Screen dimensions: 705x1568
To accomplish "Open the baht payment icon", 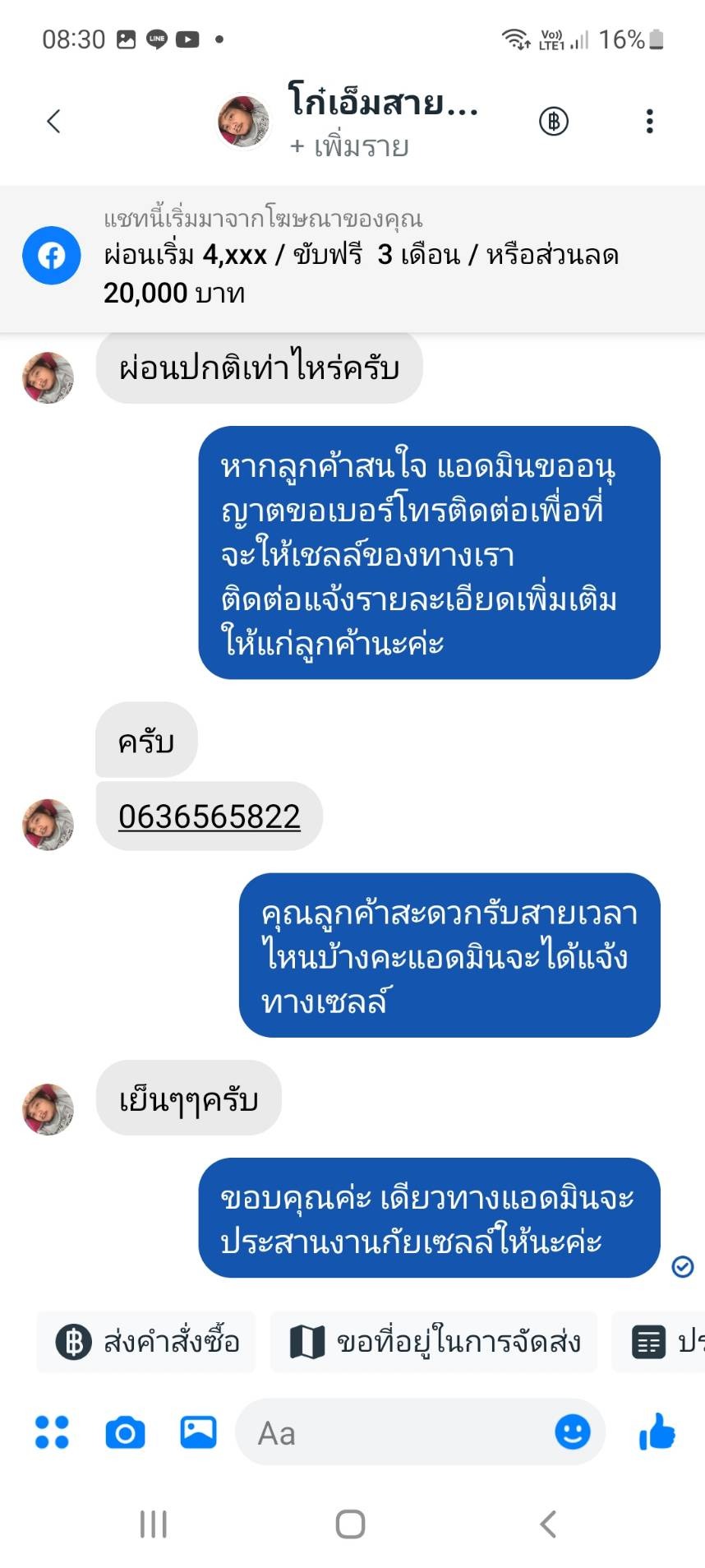I will pyautogui.click(x=553, y=122).
